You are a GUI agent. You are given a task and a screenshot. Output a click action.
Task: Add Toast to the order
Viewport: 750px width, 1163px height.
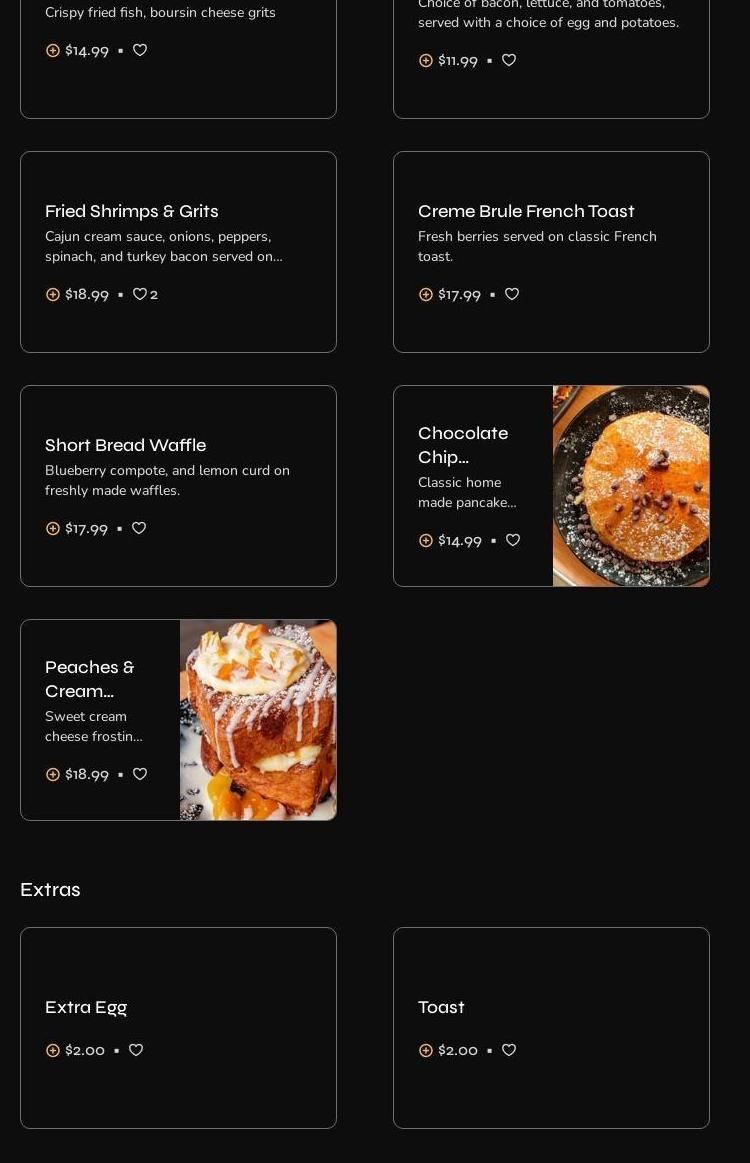coord(426,1051)
